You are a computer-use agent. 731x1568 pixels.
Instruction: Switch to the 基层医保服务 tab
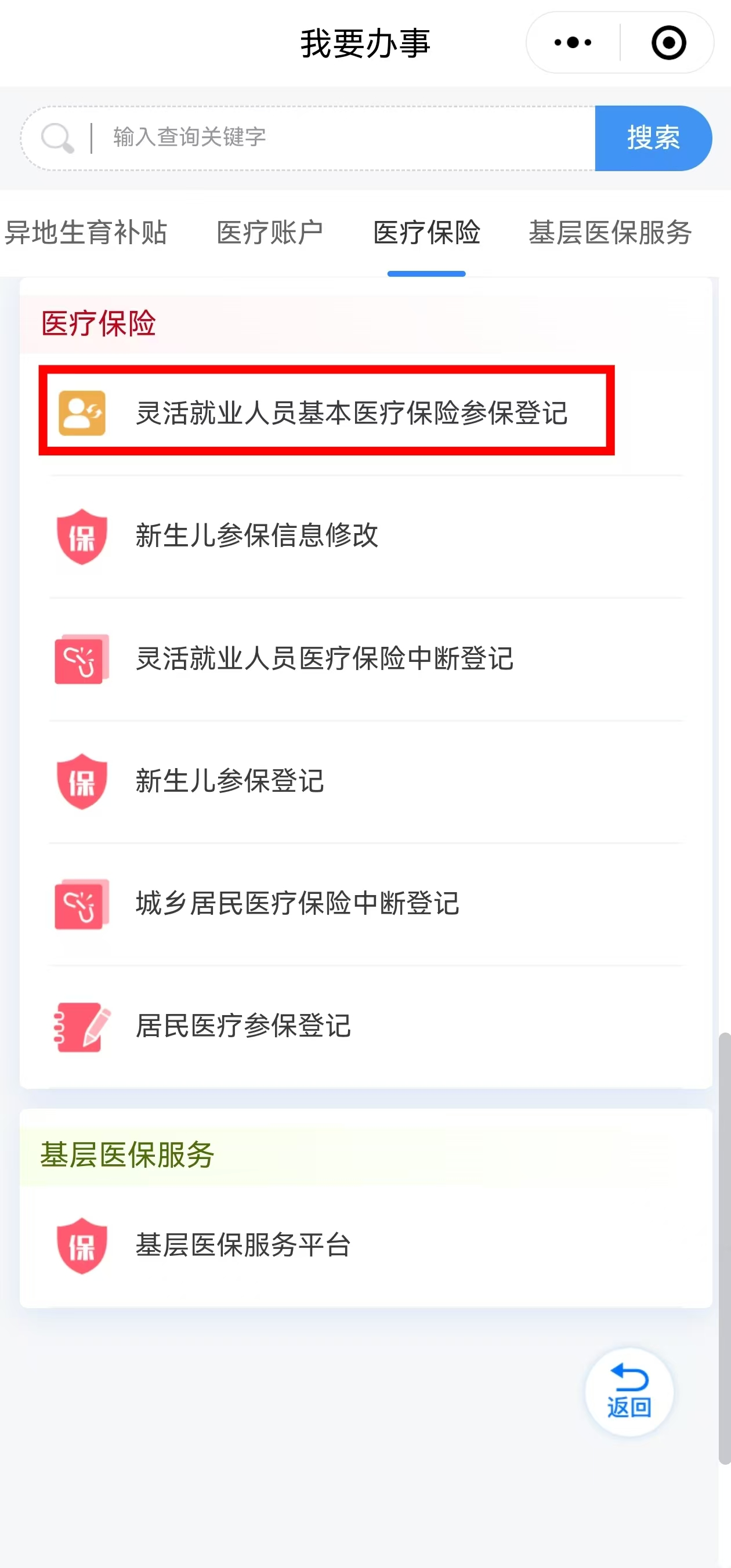point(610,233)
